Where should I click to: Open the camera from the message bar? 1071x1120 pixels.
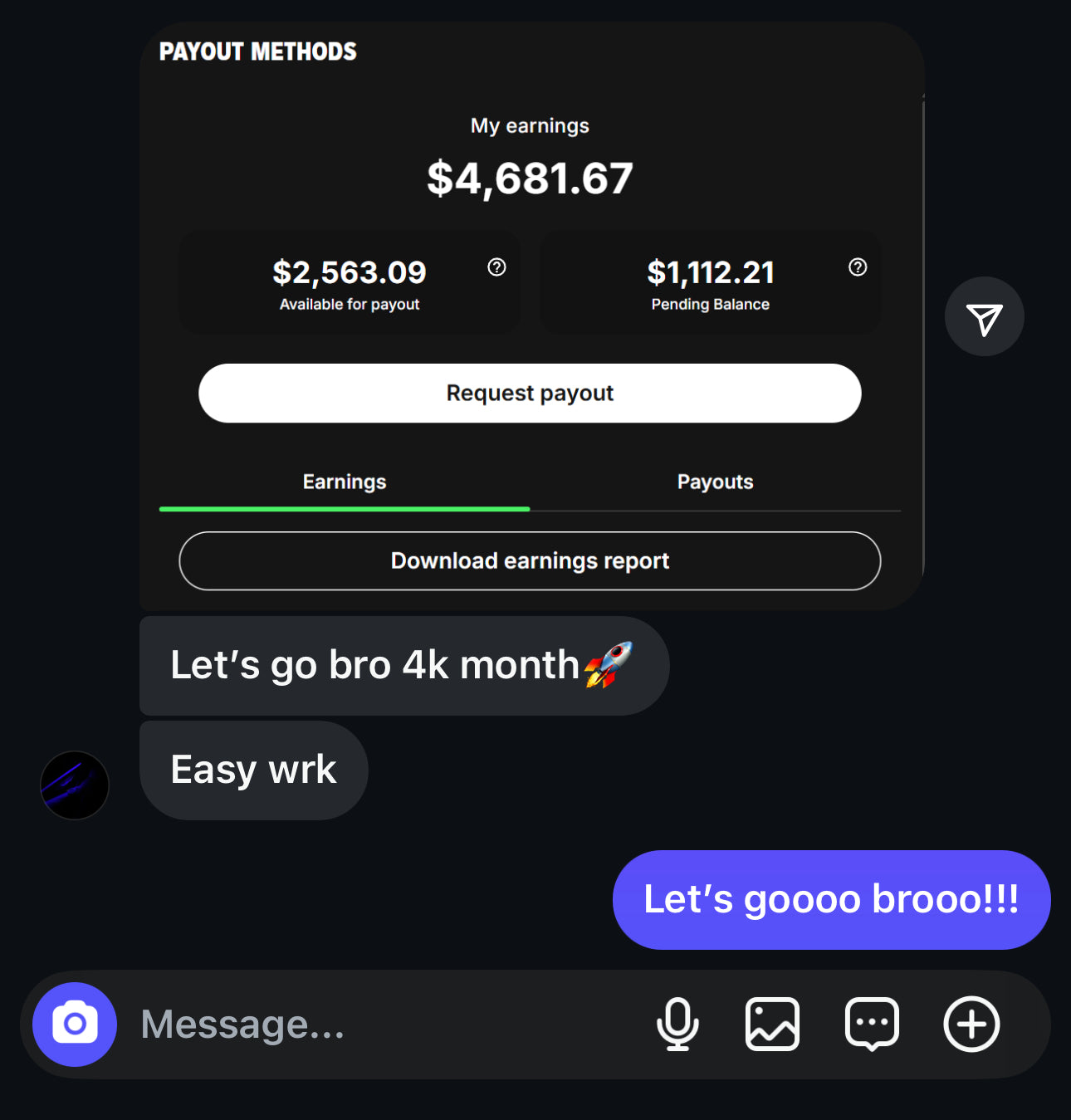[x=75, y=1024]
